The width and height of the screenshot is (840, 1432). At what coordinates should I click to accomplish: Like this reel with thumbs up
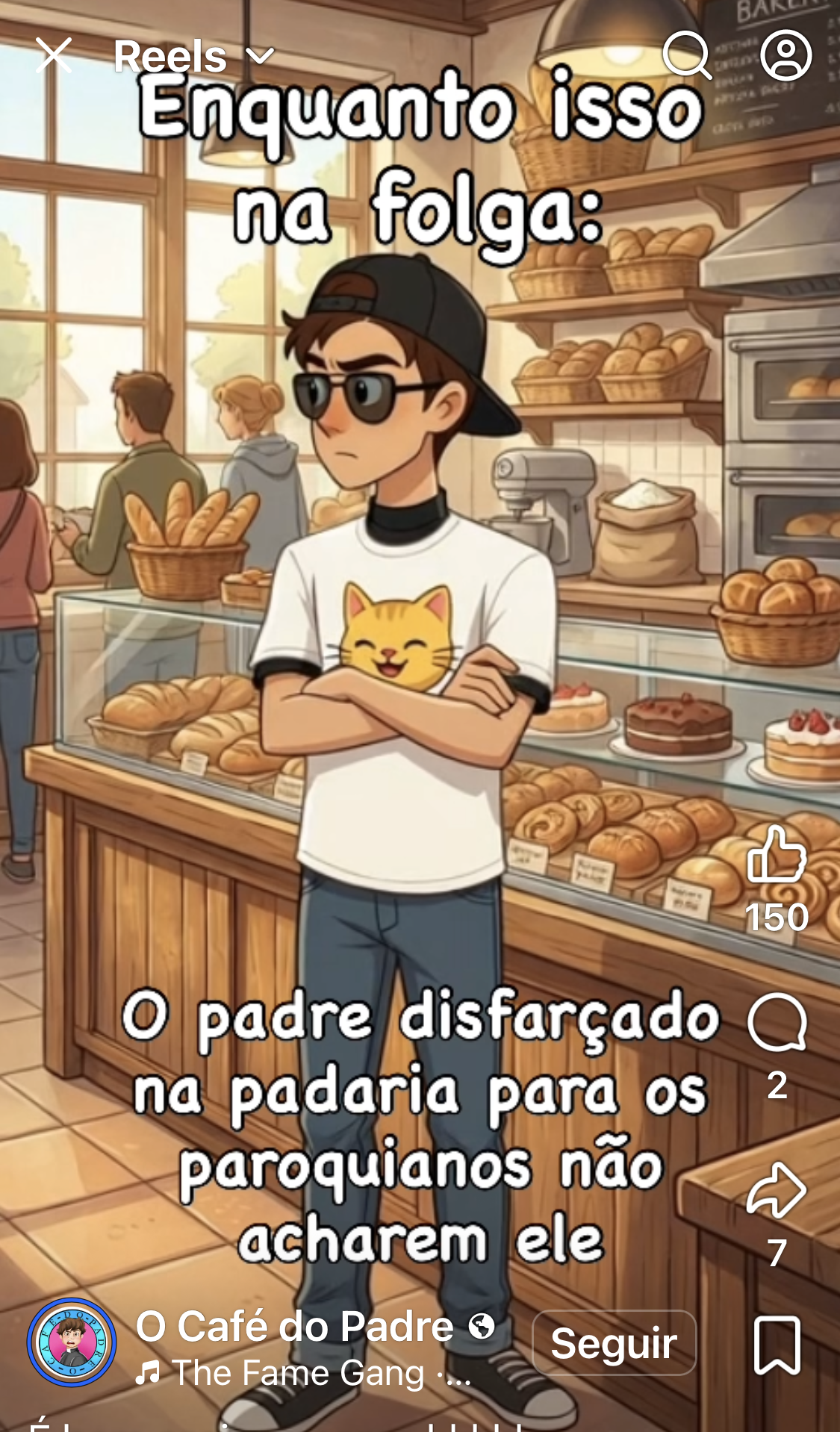point(777,853)
